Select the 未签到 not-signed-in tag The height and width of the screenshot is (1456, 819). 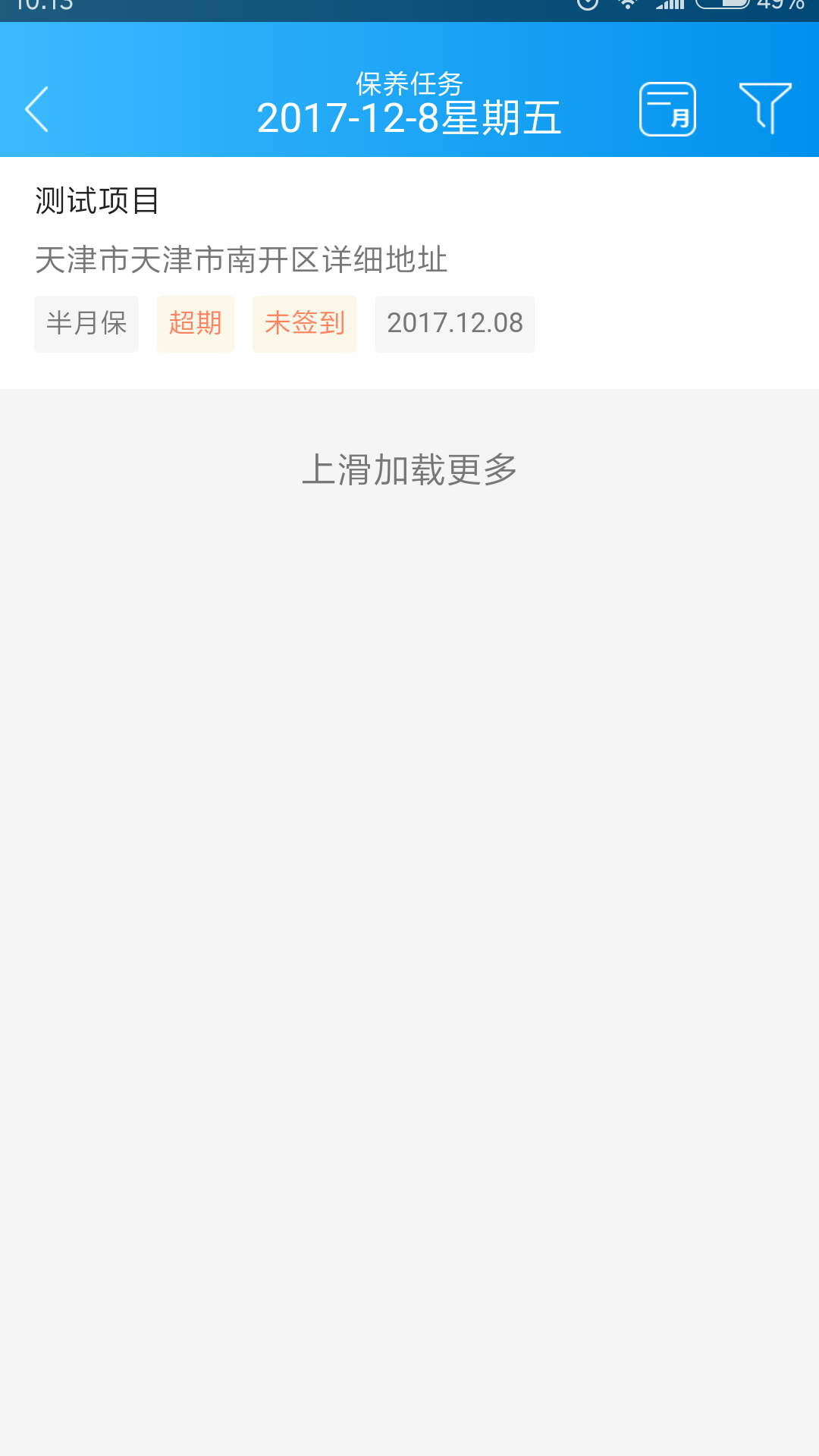click(x=304, y=323)
